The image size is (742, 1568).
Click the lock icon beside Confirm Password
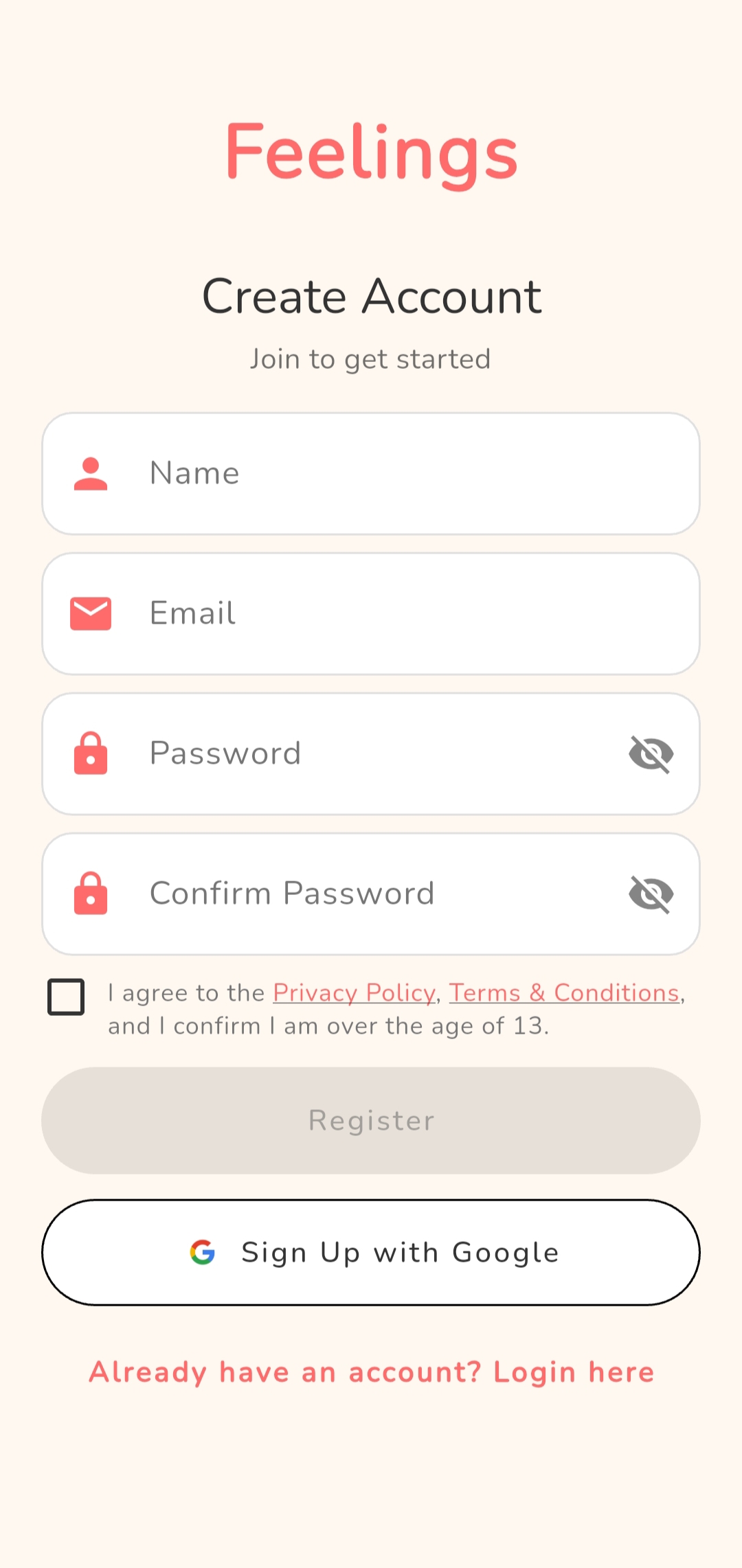coord(90,894)
